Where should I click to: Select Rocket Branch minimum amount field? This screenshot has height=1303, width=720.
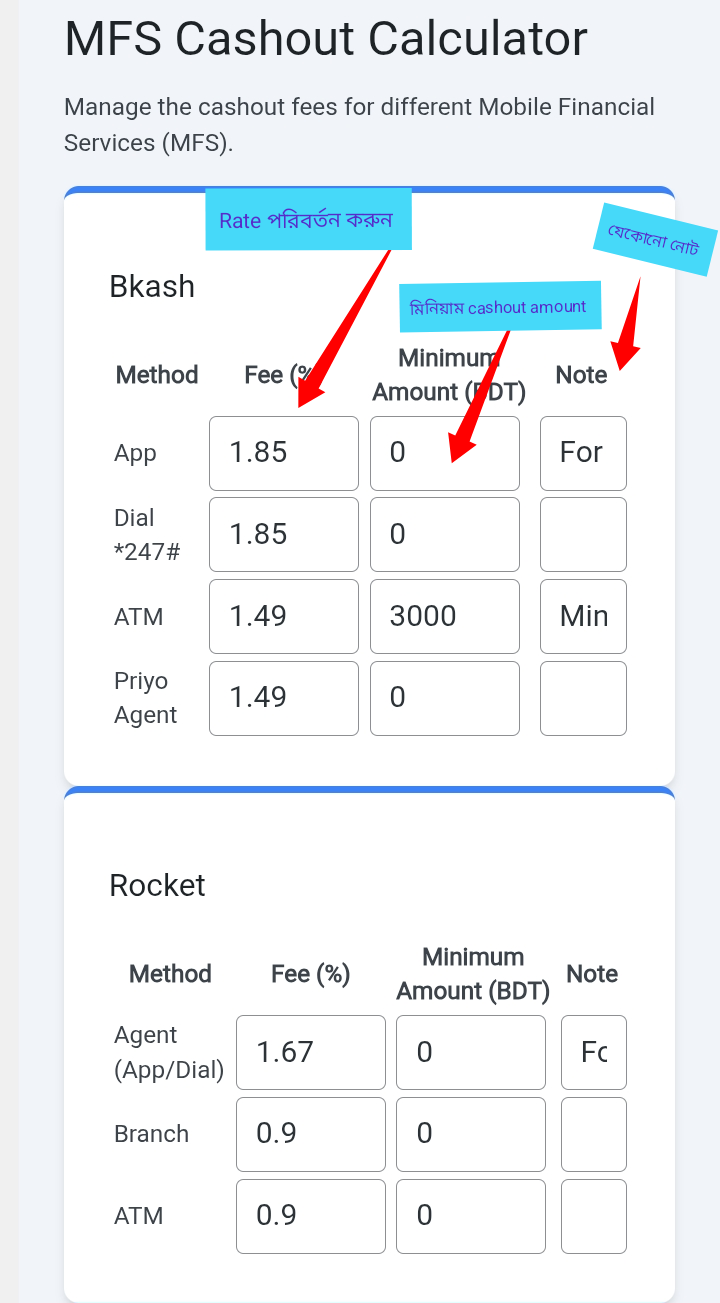pyautogui.click(x=470, y=1134)
